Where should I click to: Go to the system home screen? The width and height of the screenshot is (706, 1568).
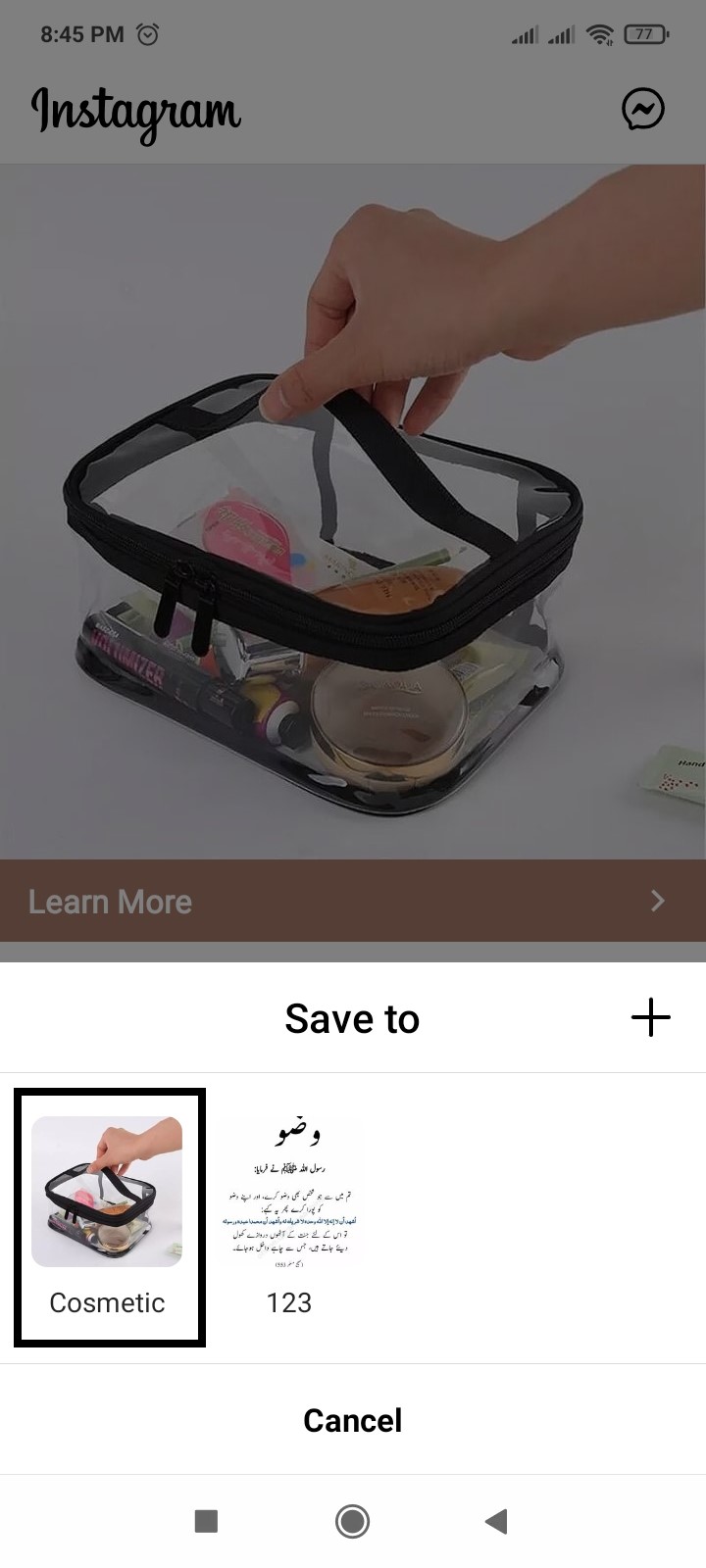point(352,1521)
